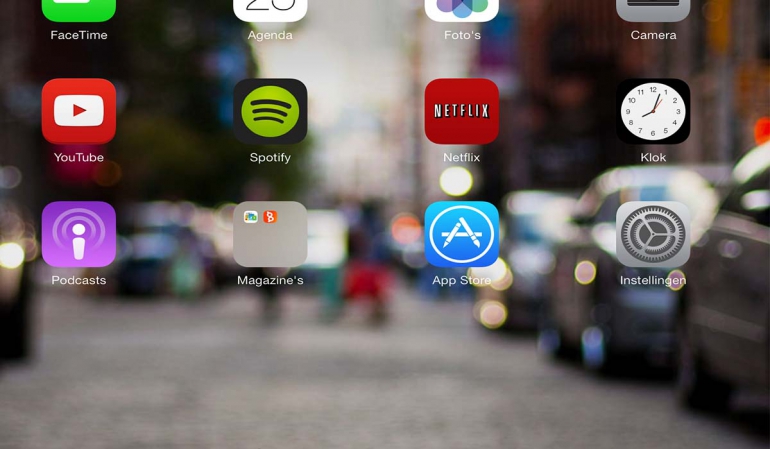This screenshot has width=770, height=449.
Task: Launch the Podcasts app
Action: tap(78, 234)
